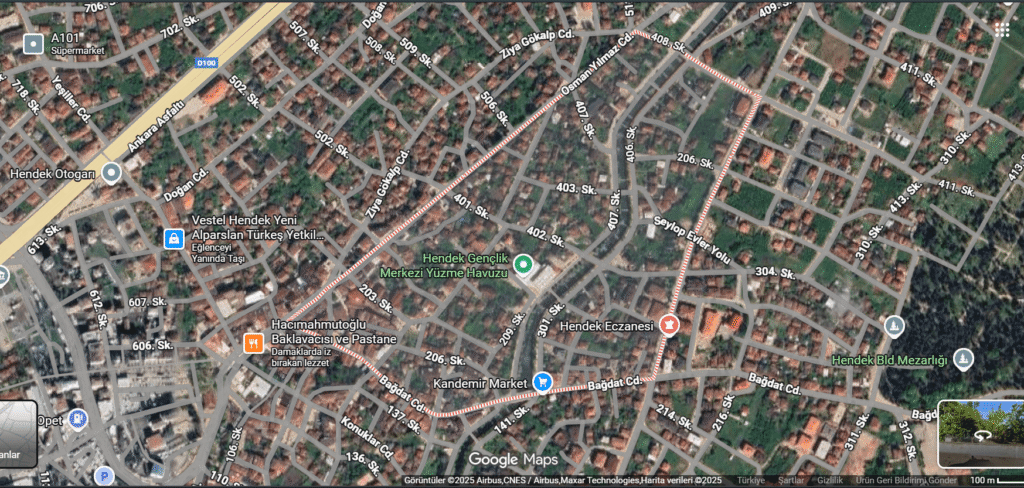Select the Hendek Otogarı marker
Screen dimensions: 1024x488
coord(112,173)
